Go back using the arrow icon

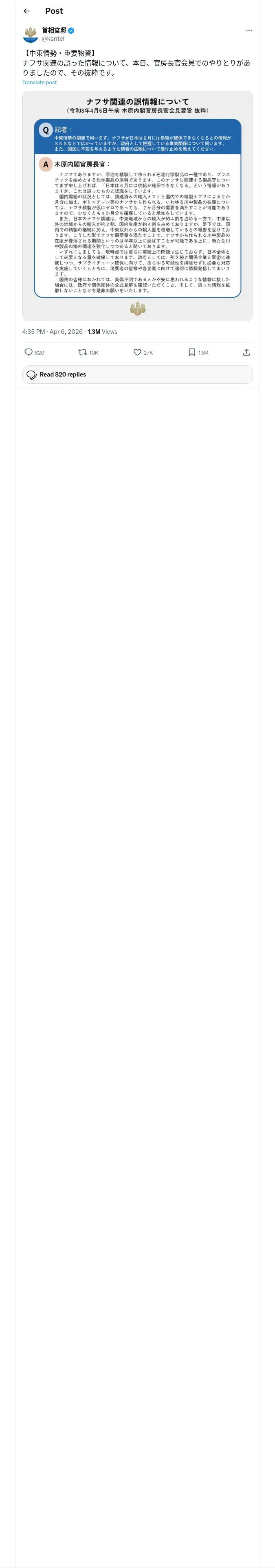click(x=26, y=11)
